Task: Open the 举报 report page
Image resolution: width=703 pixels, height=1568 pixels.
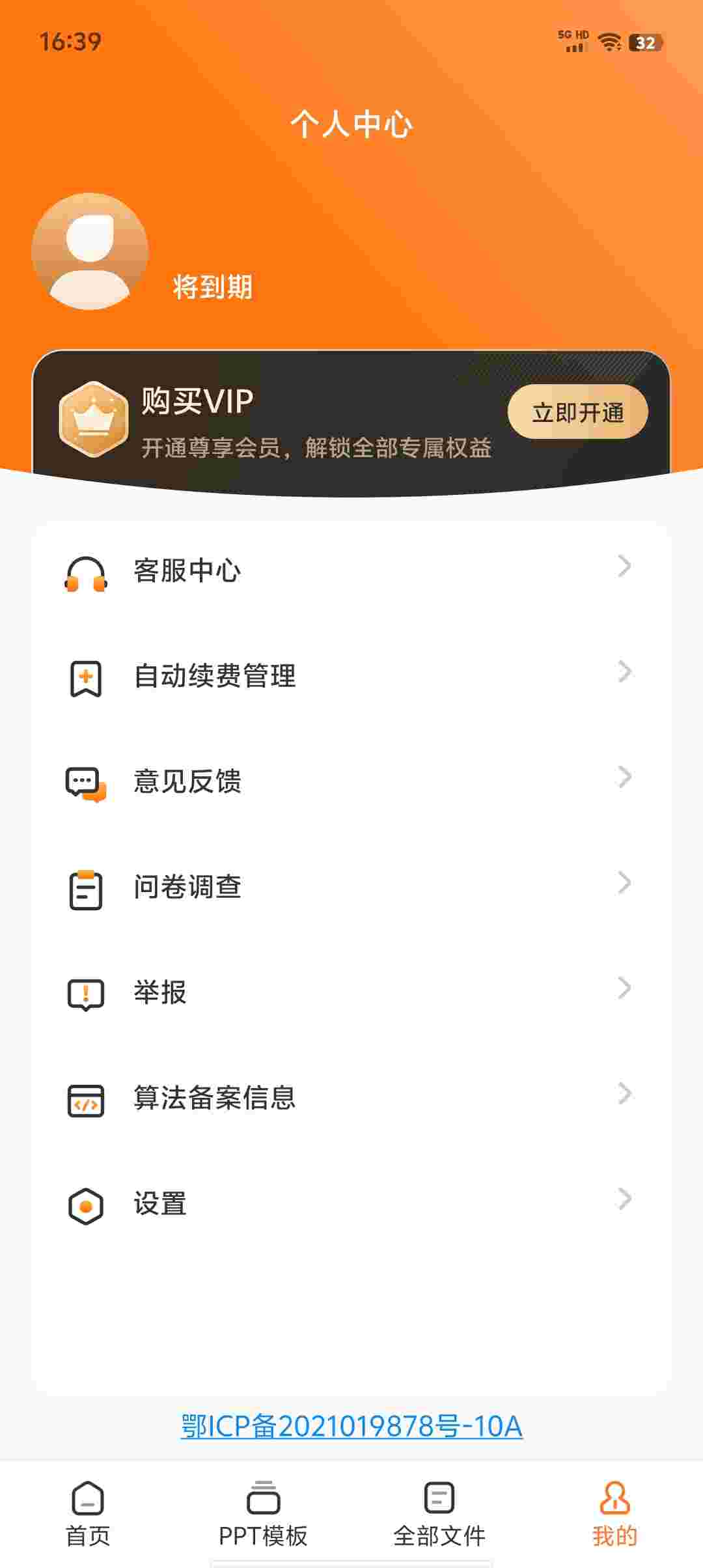Action: [x=351, y=992]
